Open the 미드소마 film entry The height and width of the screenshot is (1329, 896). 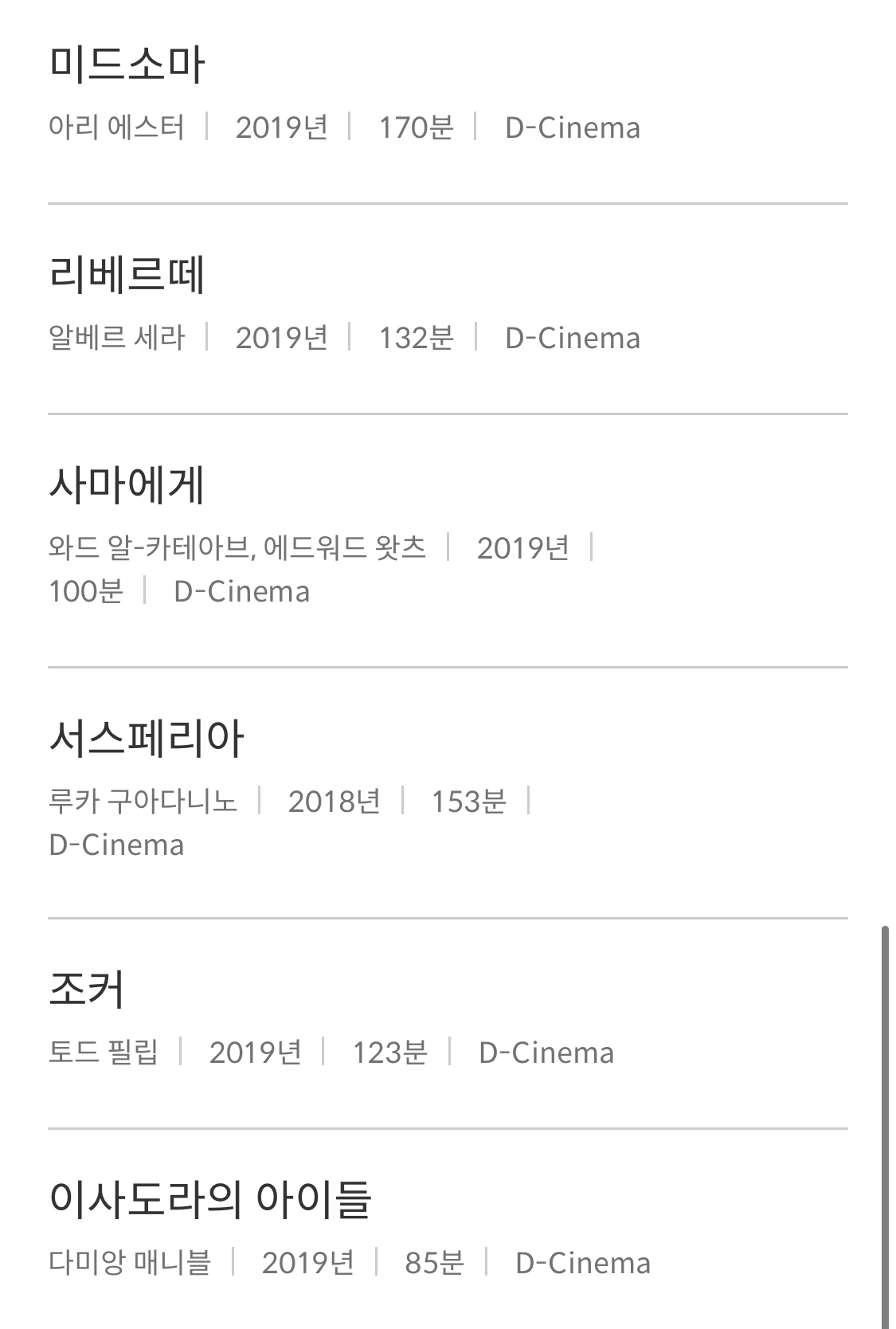127,65
